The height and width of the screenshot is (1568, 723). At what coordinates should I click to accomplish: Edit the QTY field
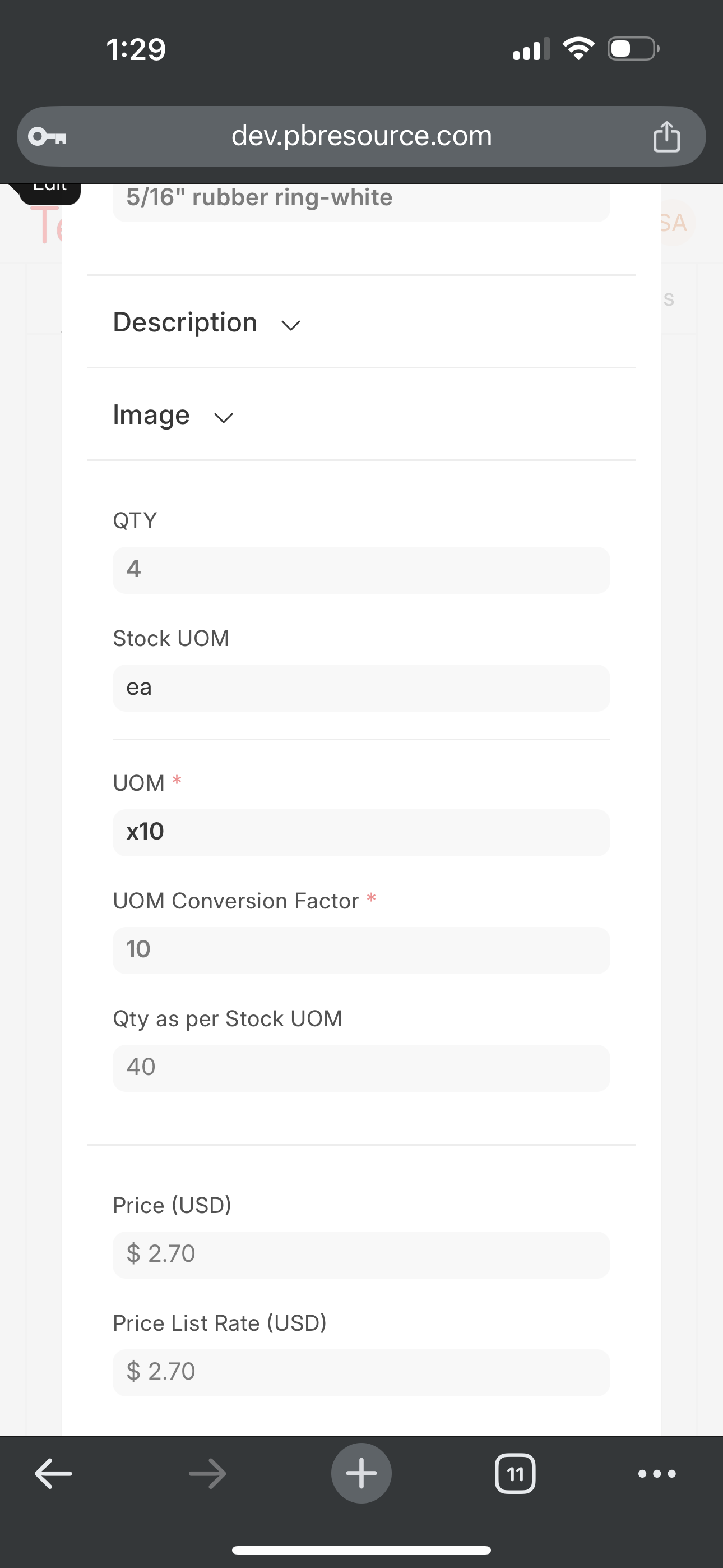tap(361, 570)
